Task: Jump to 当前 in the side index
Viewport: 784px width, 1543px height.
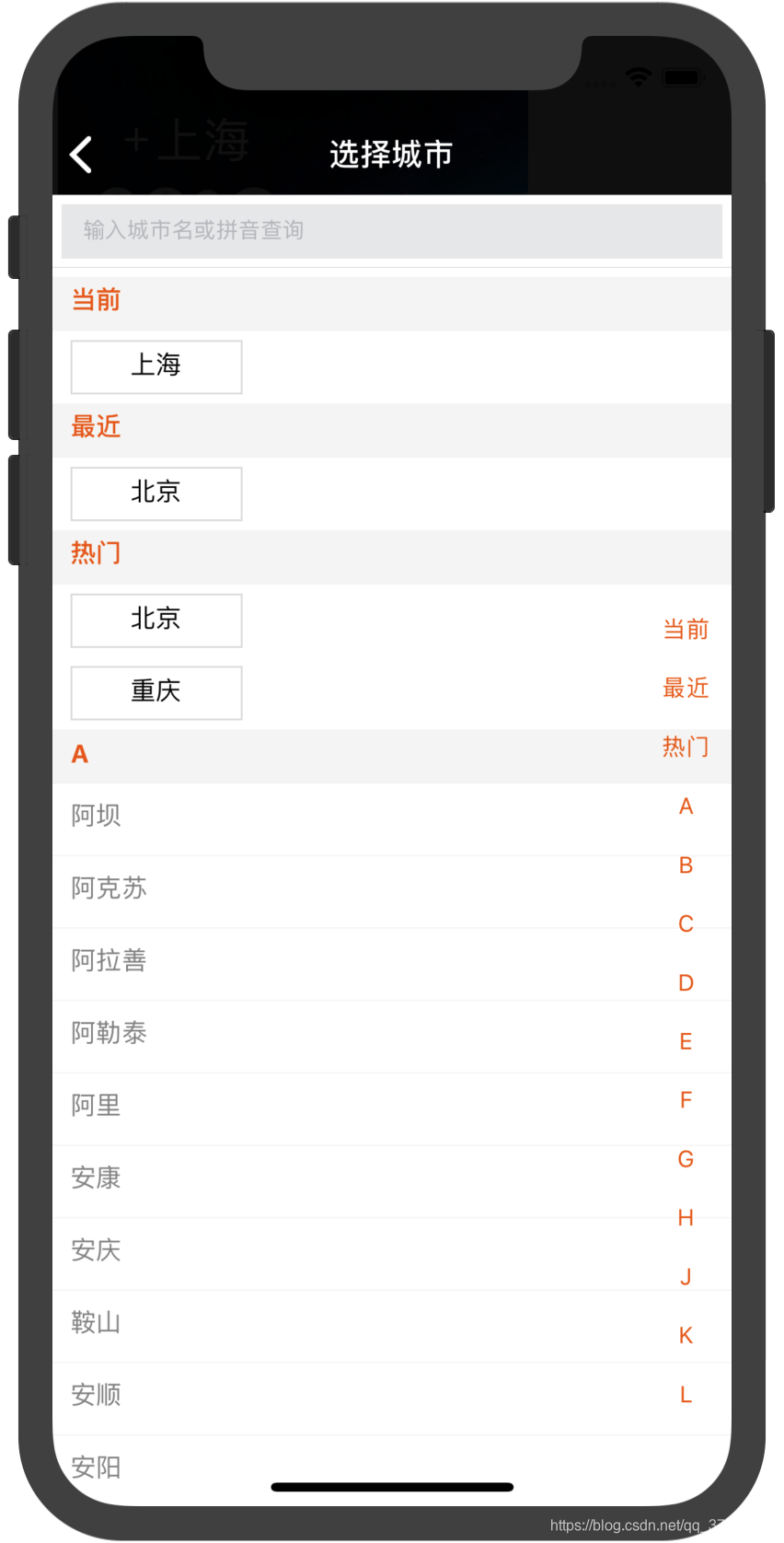Action: tap(686, 630)
